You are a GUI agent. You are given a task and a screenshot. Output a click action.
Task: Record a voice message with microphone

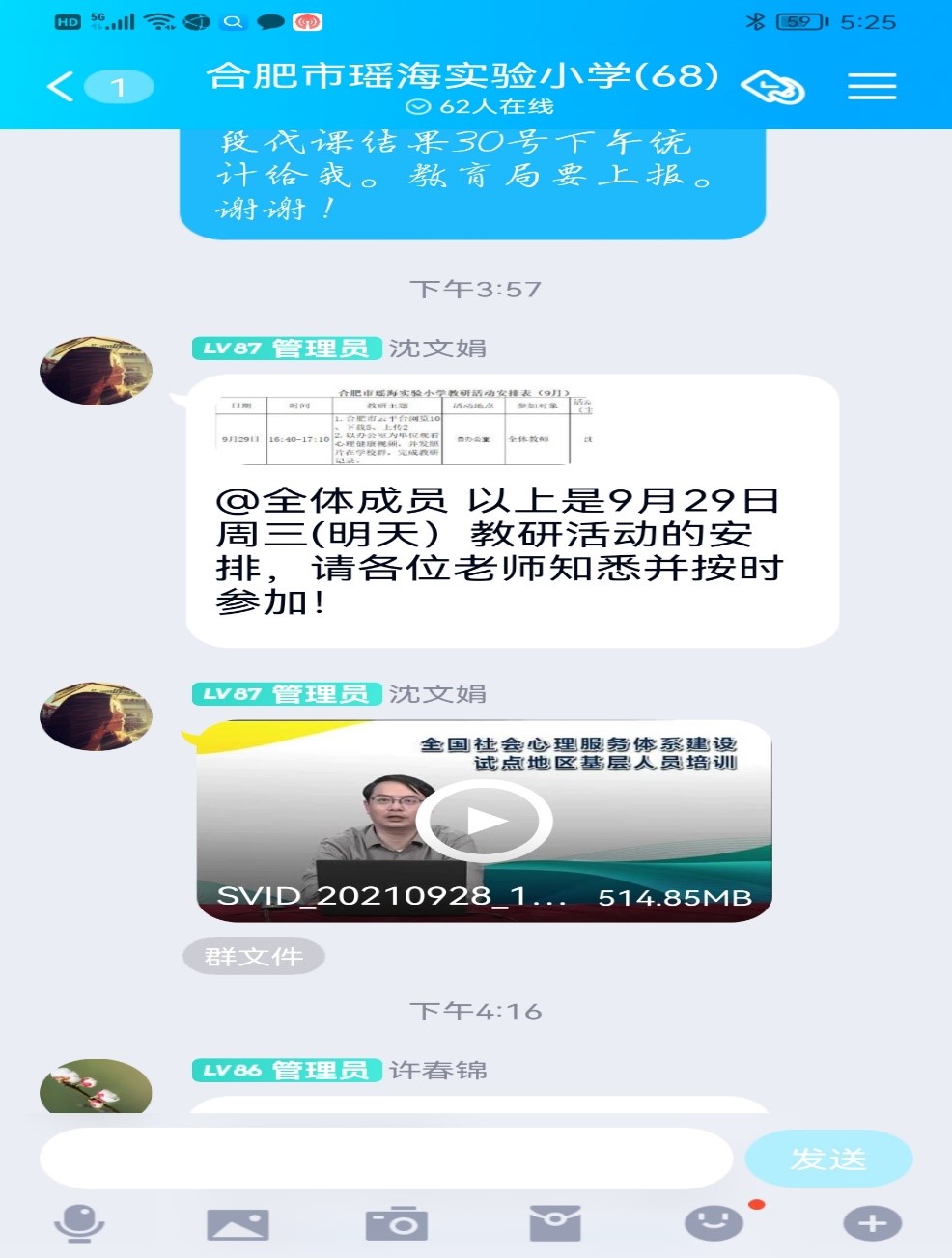click(78, 1224)
